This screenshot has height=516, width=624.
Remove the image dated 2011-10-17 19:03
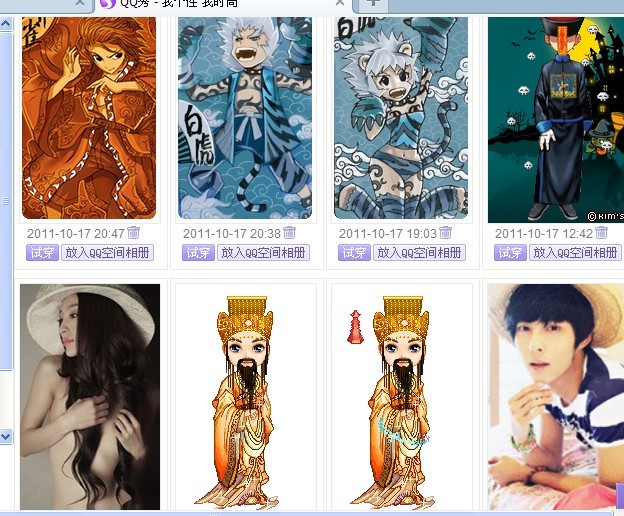(446, 233)
